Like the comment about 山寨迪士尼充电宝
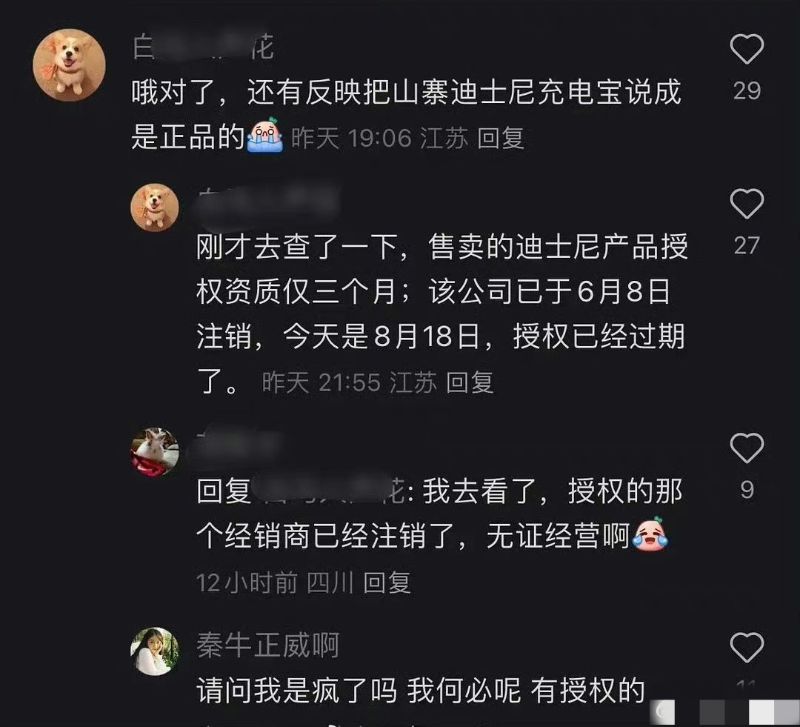800x727 pixels. pyautogui.click(x=747, y=49)
